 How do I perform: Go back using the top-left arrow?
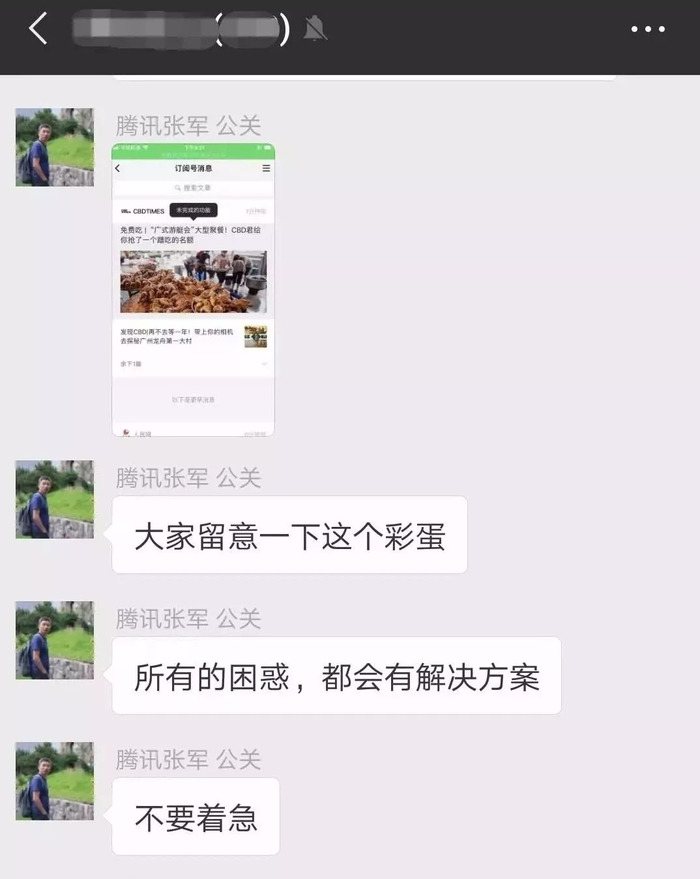pyautogui.click(x=38, y=29)
